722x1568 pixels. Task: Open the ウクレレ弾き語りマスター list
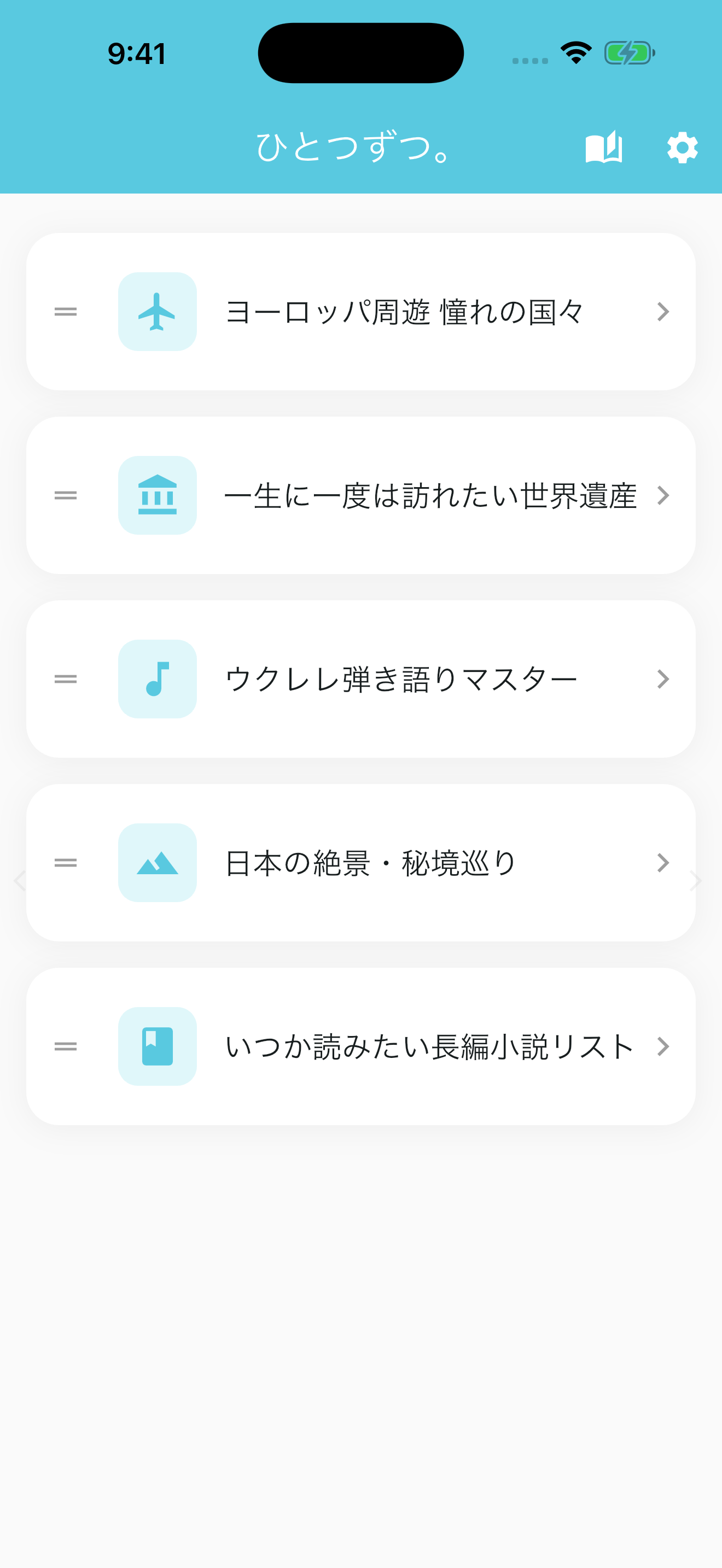tap(400, 680)
